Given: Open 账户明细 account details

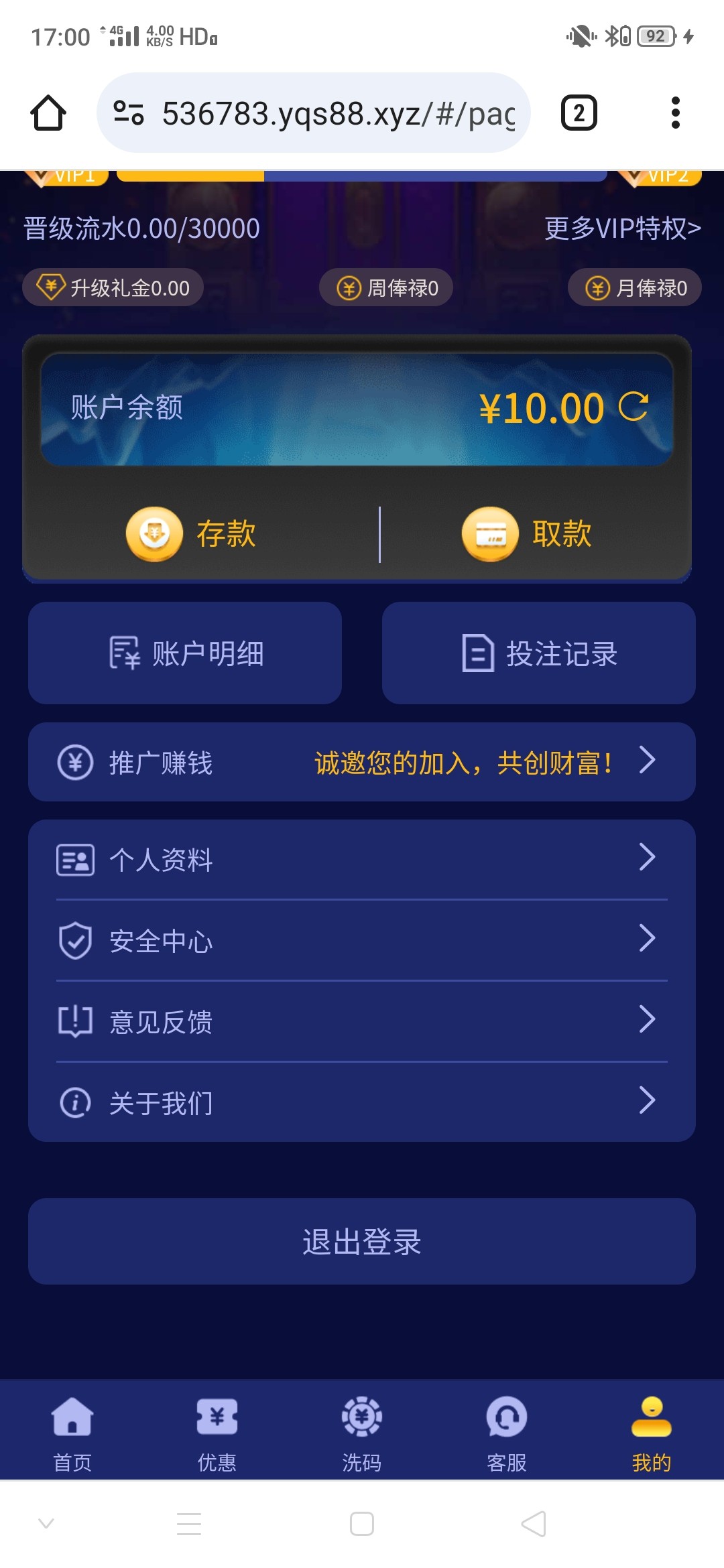Looking at the screenshot, I should [x=185, y=653].
